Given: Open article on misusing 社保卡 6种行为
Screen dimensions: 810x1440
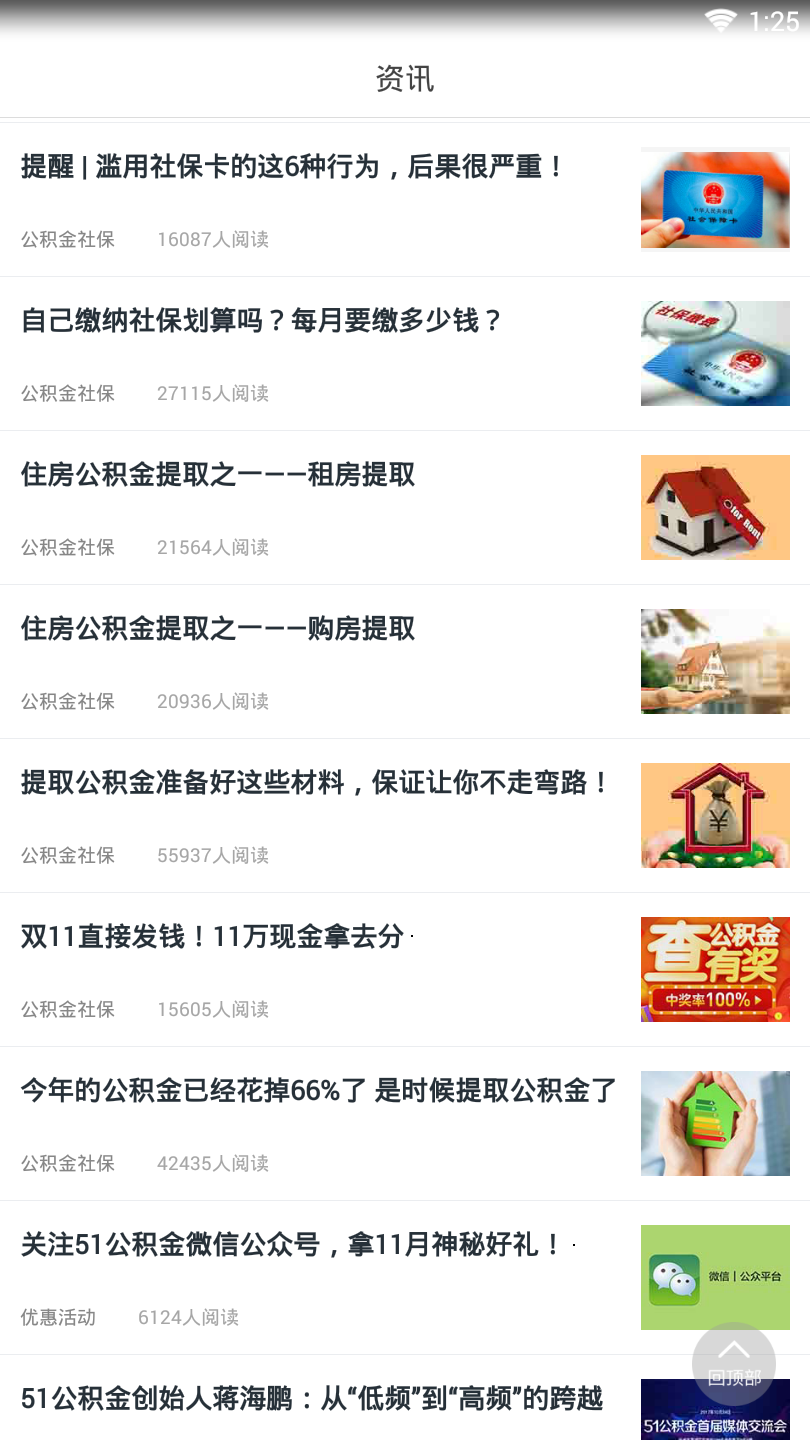Looking at the screenshot, I should click(x=294, y=167).
